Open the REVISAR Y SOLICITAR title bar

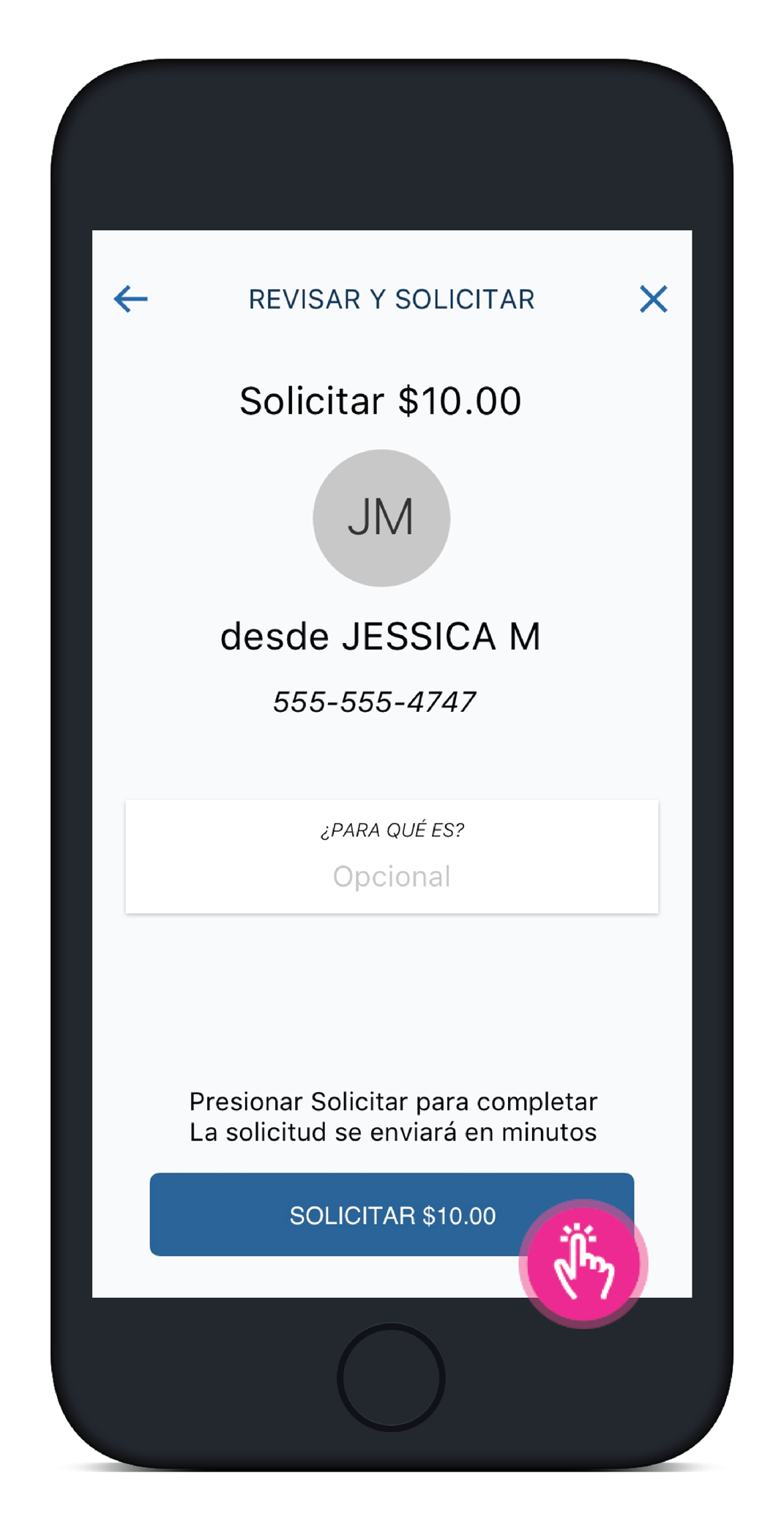(x=391, y=299)
